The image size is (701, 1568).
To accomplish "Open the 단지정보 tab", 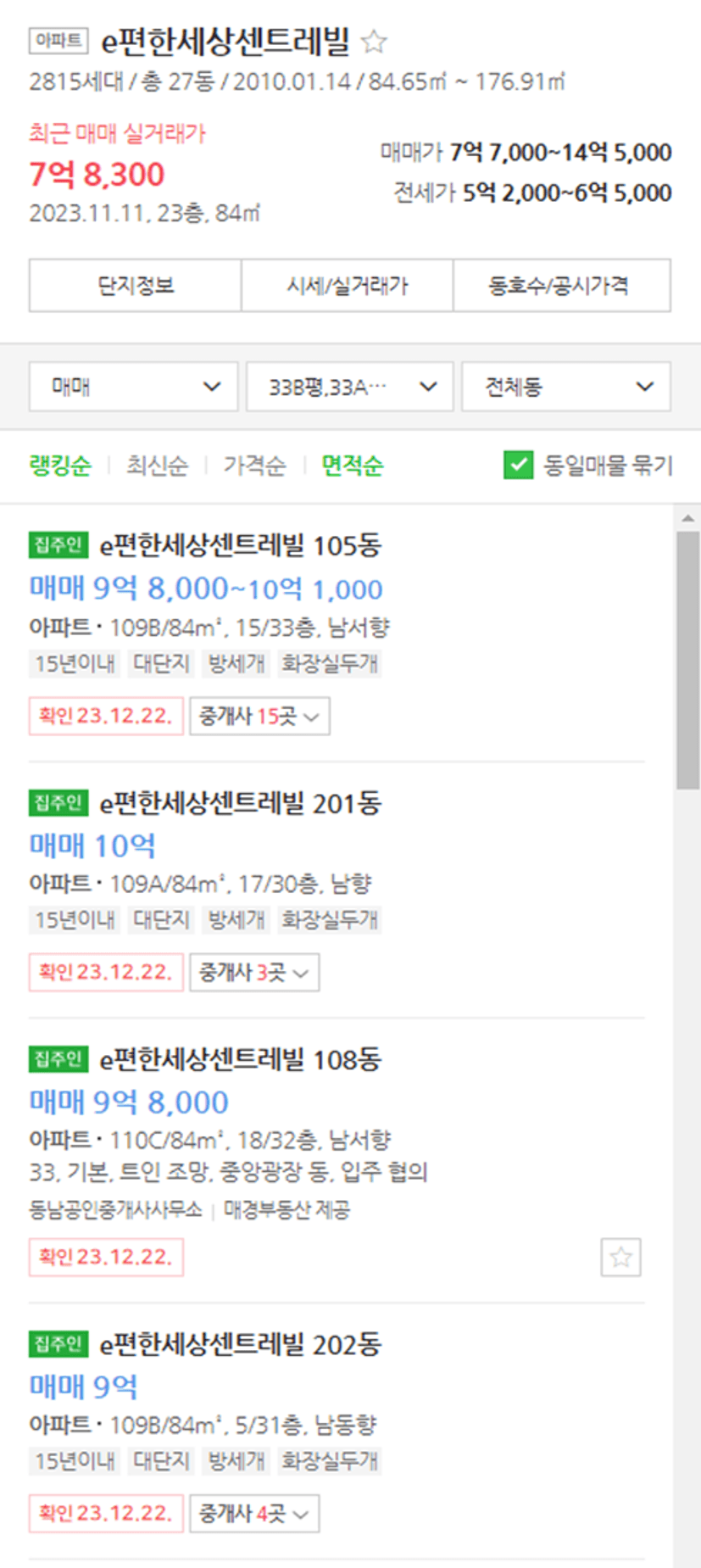I will tap(136, 286).
